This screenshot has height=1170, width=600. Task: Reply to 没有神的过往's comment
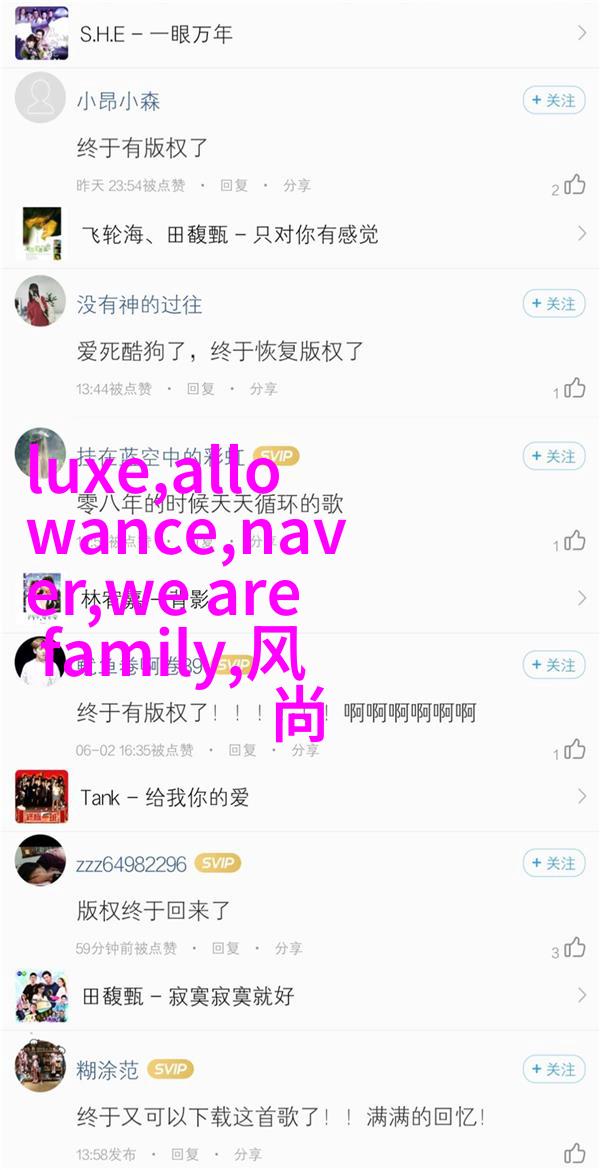(201, 388)
